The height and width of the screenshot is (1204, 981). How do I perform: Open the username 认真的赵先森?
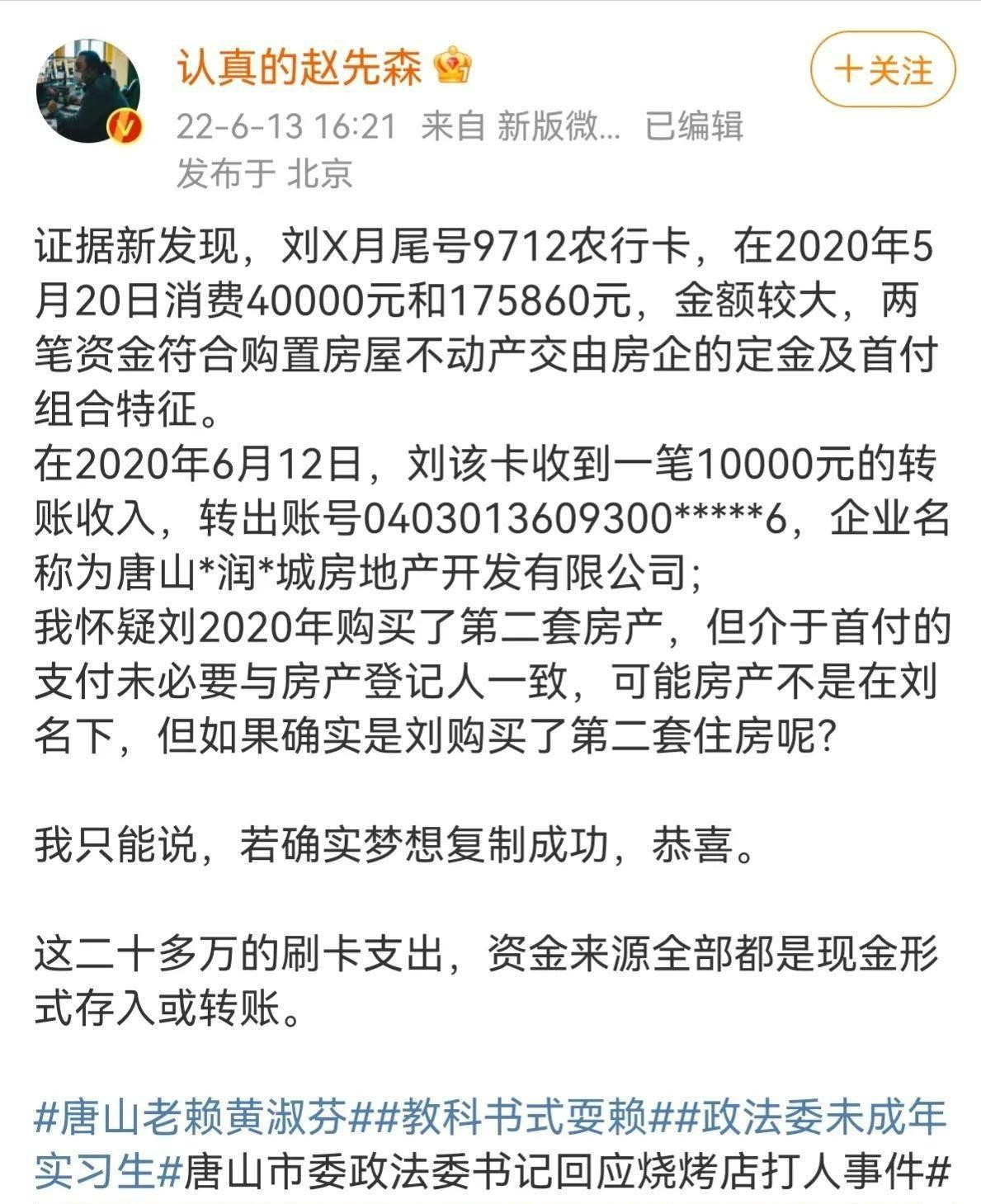[299, 67]
